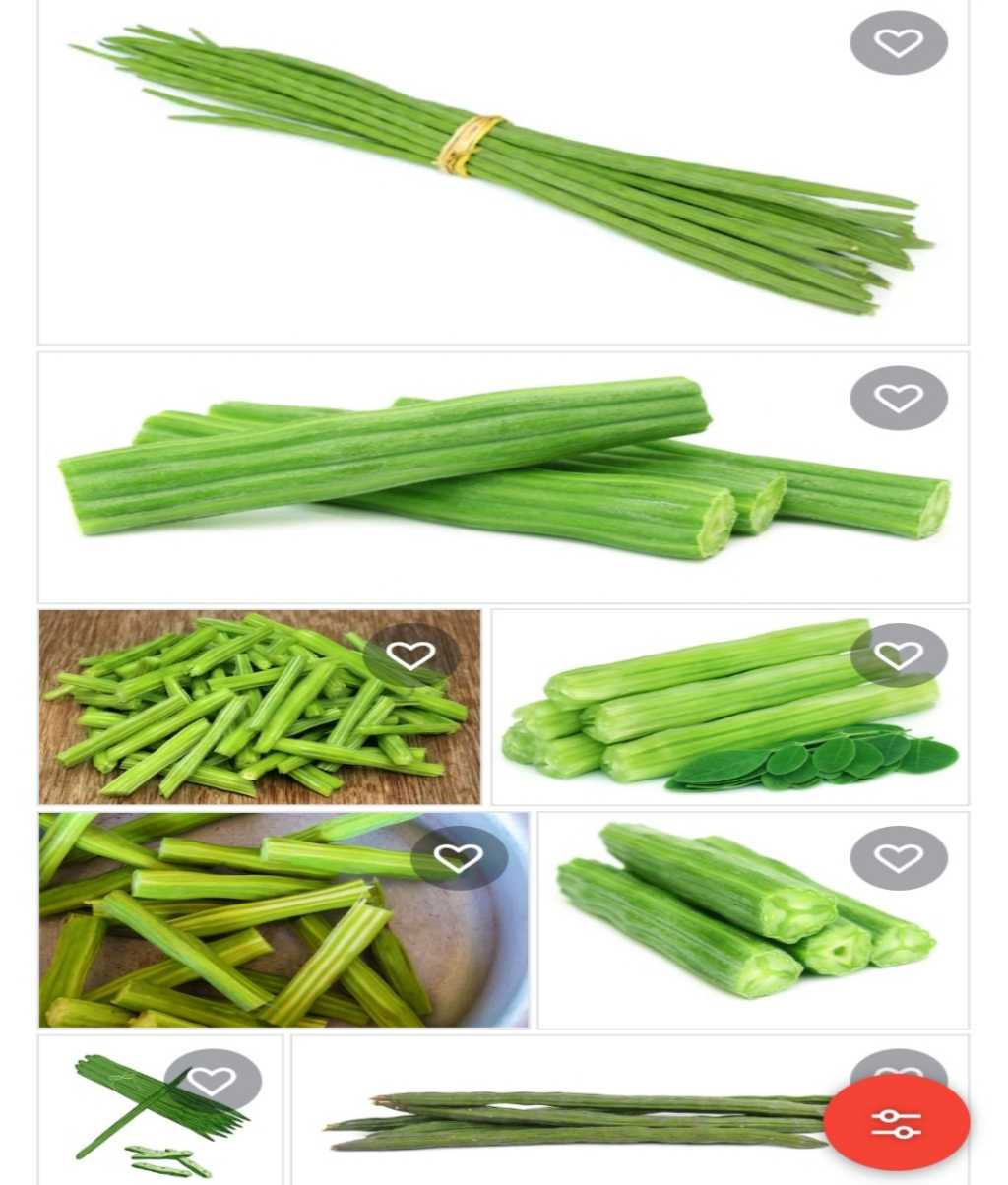Like the thick cut drumstick stalks image

coord(898,399)
